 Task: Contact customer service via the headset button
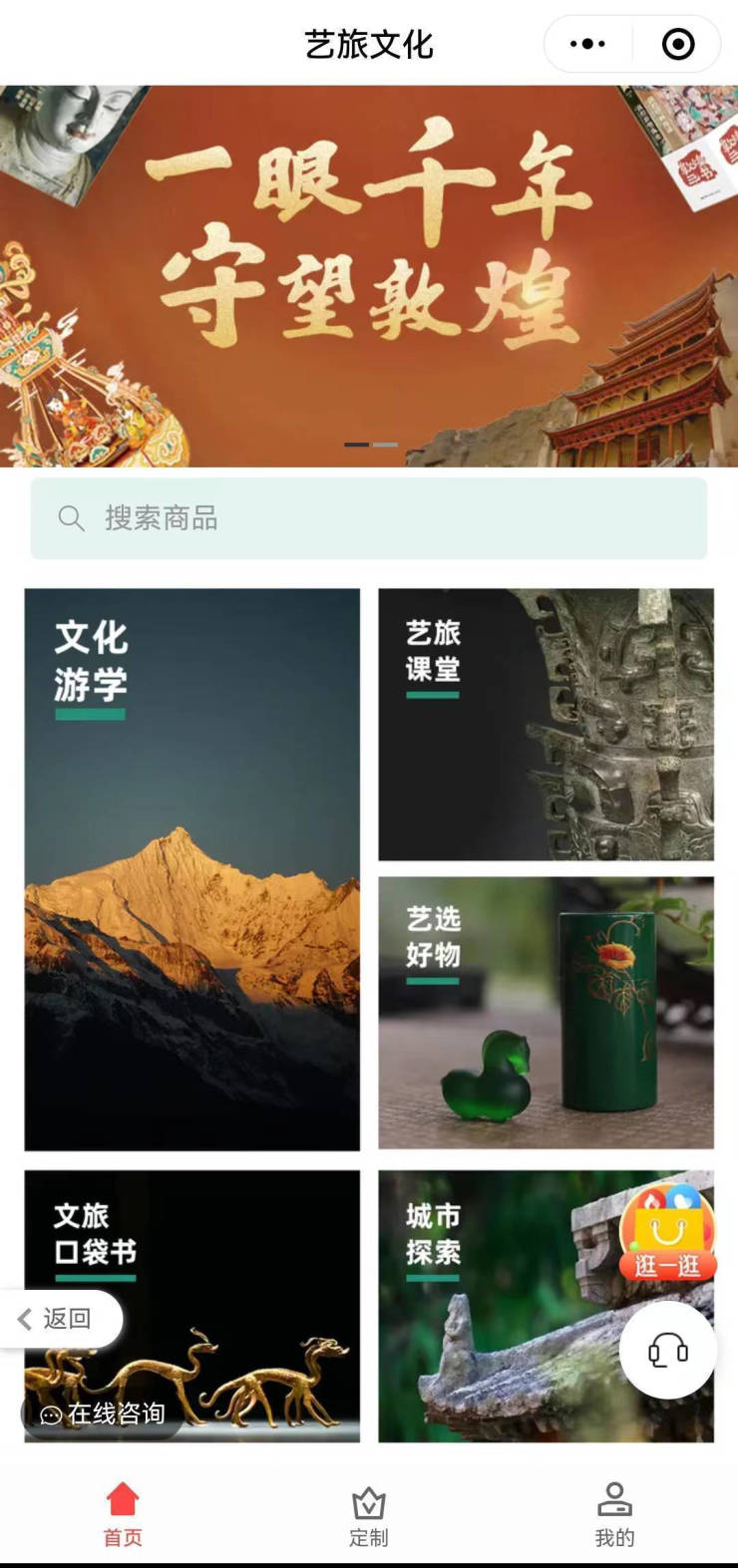pos(668,1351)
